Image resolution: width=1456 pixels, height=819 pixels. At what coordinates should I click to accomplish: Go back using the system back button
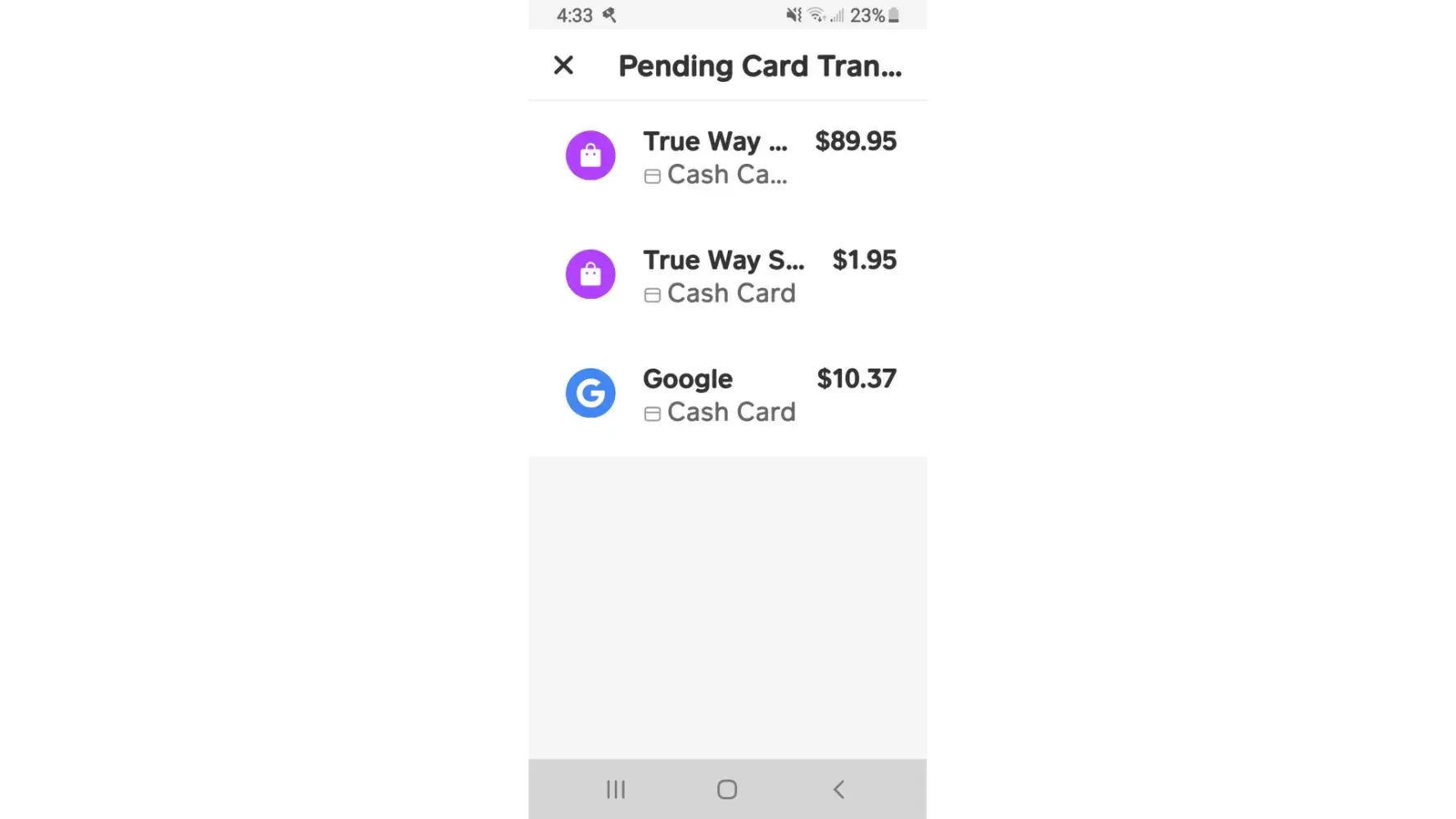[839, 790]
